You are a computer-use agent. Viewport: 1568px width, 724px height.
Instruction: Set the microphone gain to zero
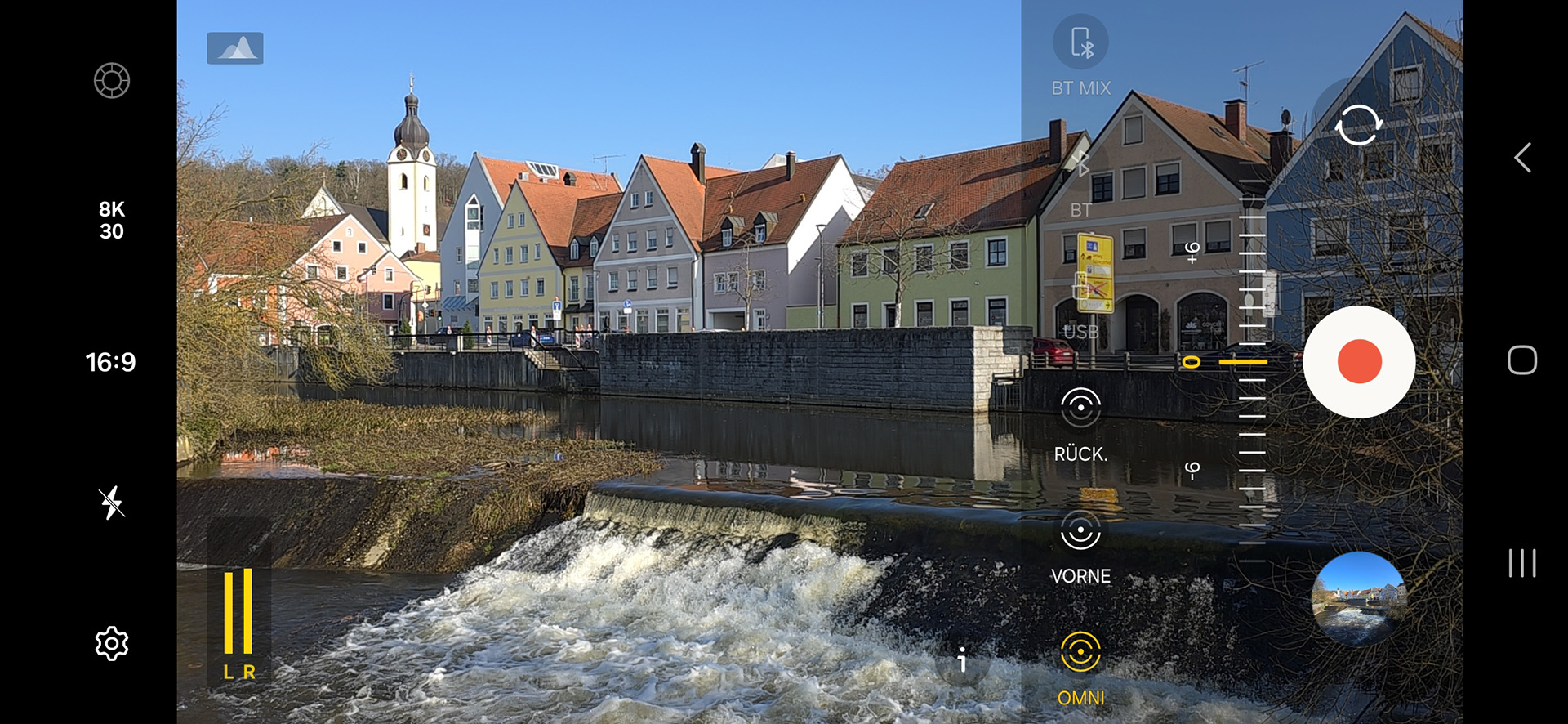[x=1243, y=361]
